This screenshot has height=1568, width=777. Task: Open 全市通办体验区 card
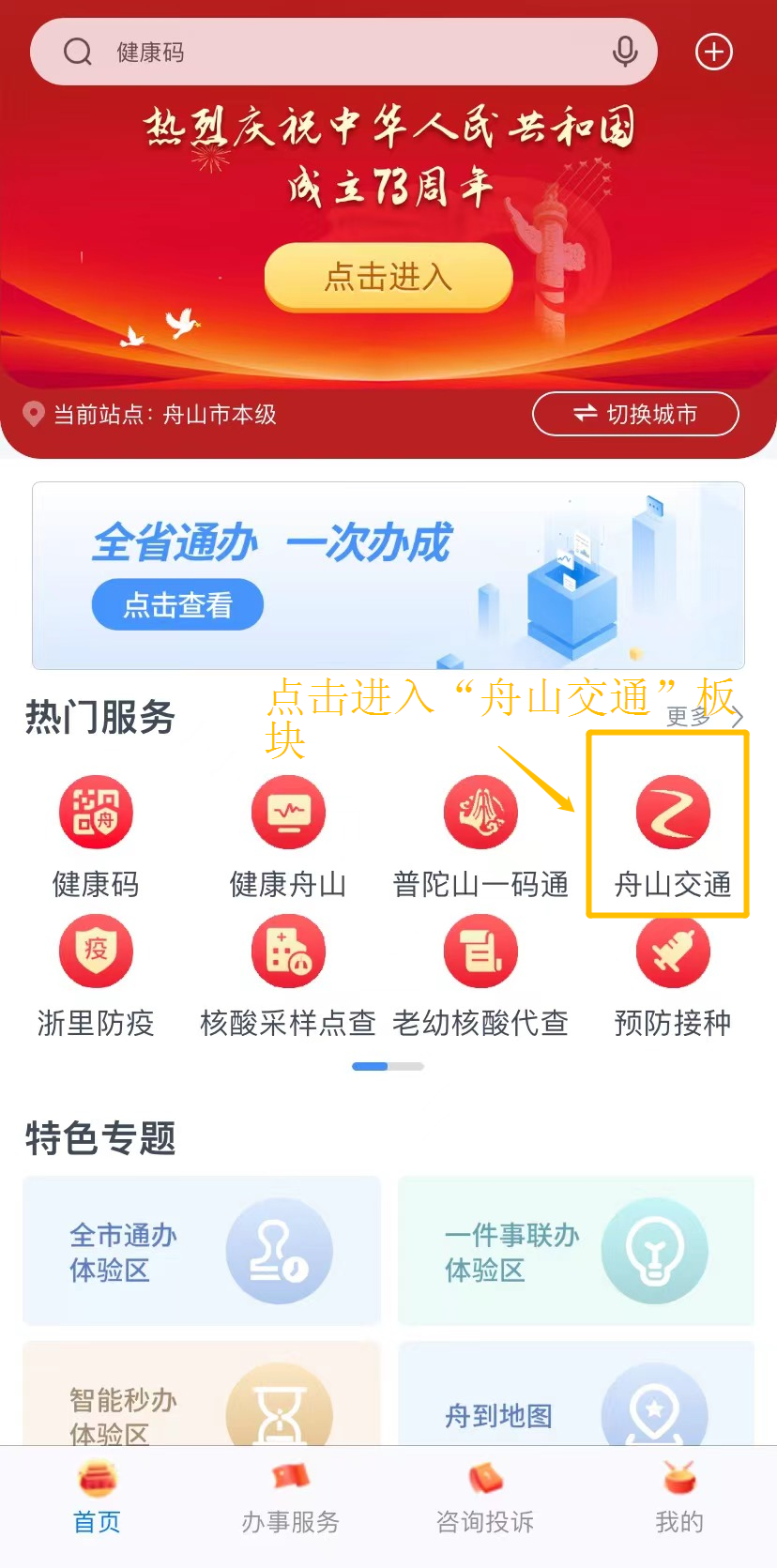(202, 1251)
